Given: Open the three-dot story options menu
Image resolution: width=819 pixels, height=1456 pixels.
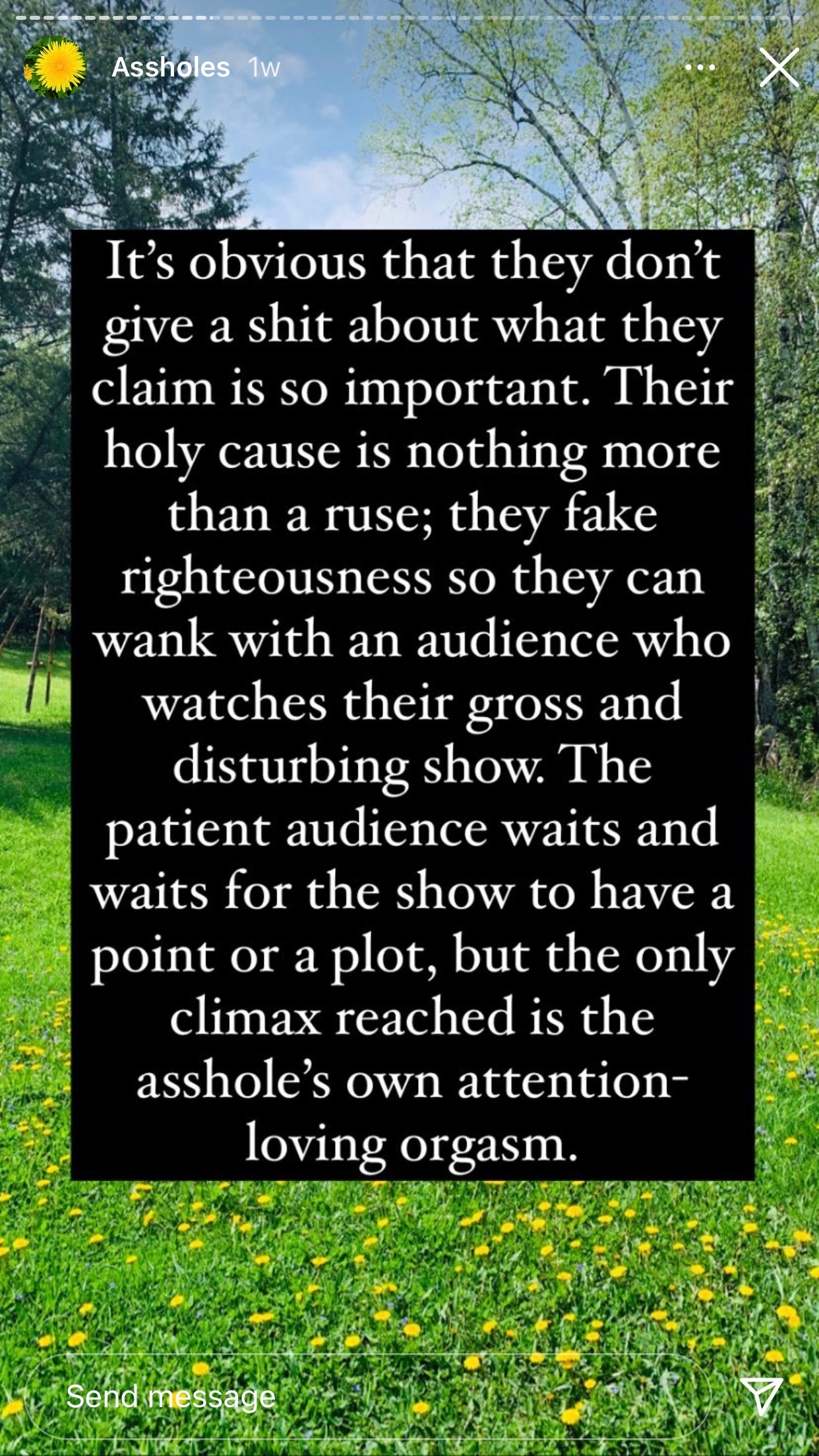Looking at the screenshot, I should [x=700, y=67].
